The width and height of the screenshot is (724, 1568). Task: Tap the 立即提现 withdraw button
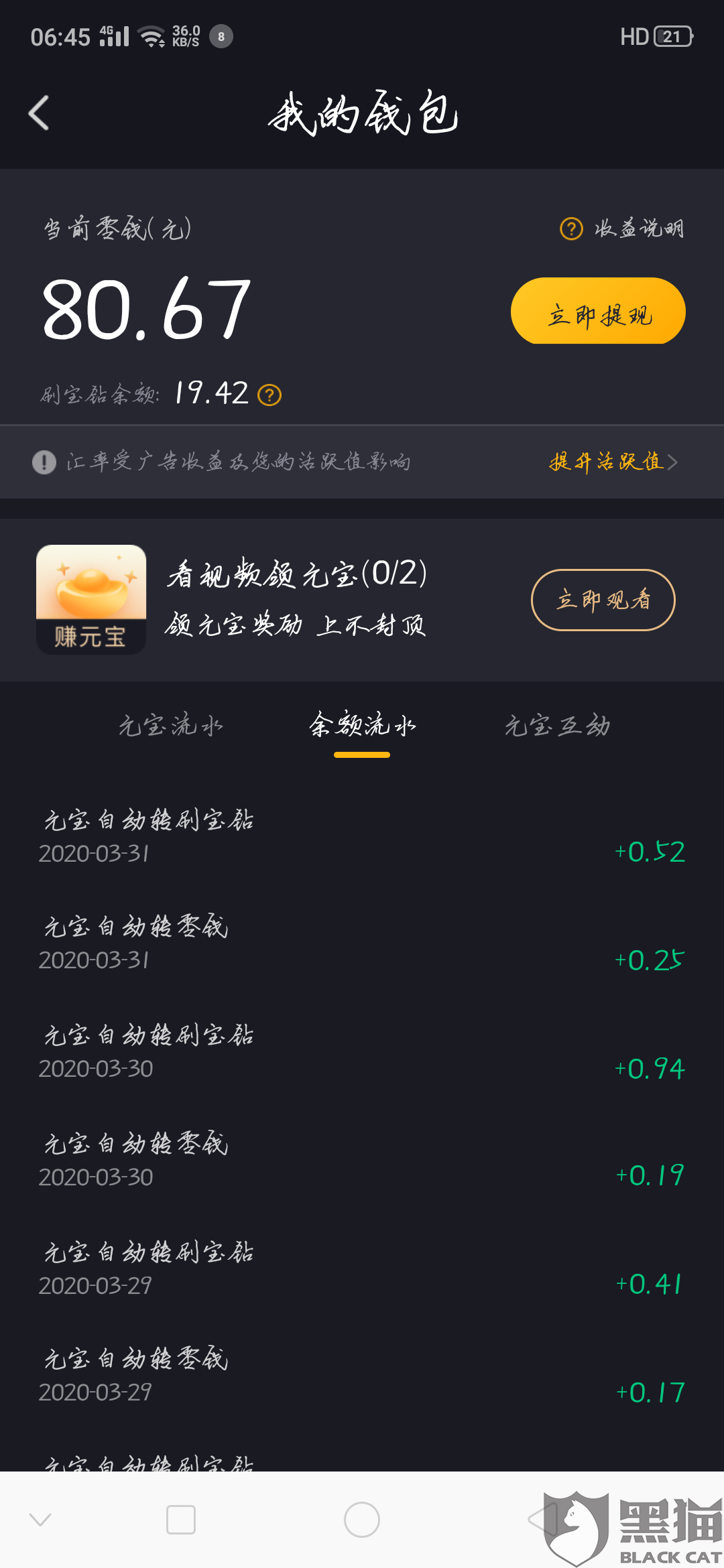597,312
